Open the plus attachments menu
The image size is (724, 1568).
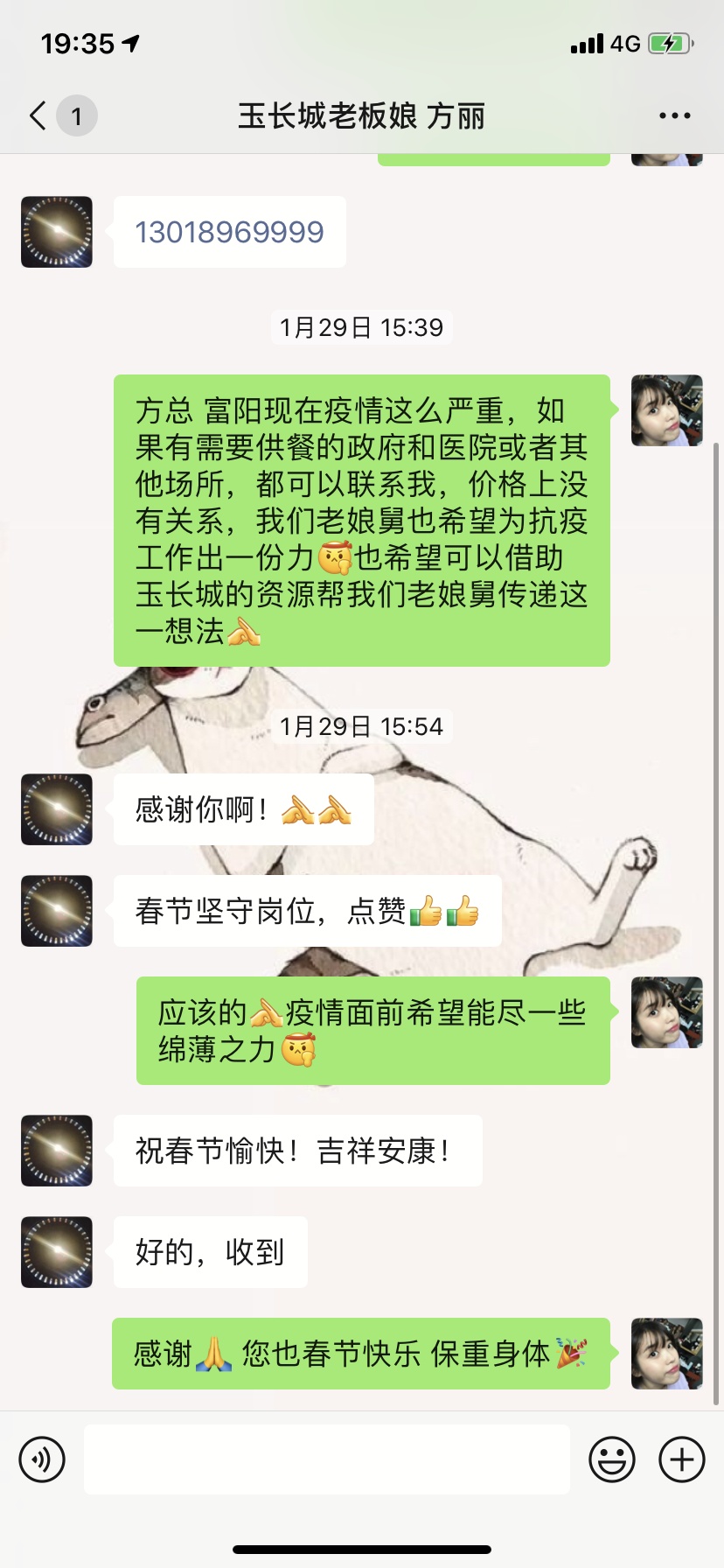click(x=681, y=1459)
